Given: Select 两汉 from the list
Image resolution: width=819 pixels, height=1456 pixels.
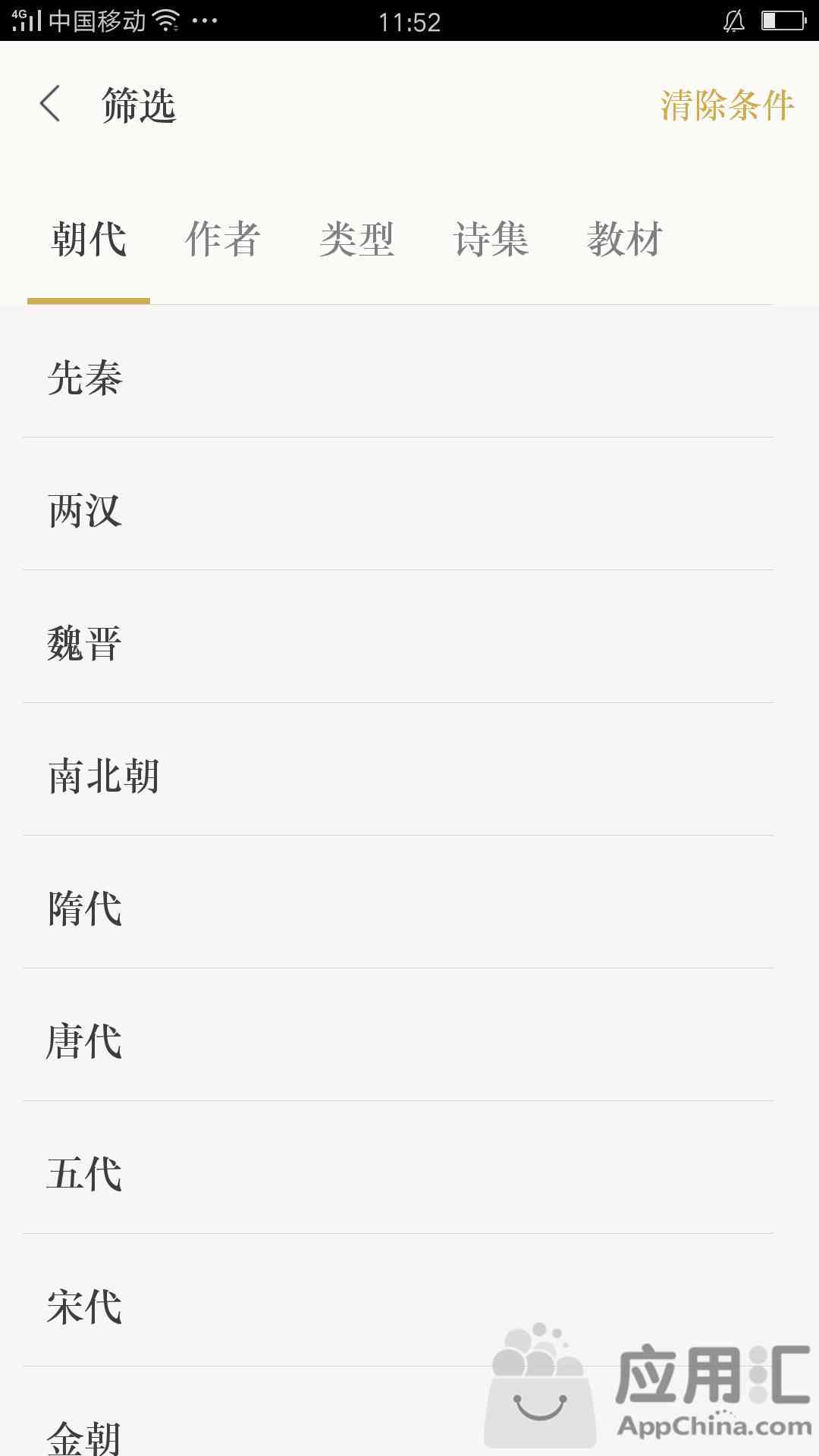Looking at the screenshot, I should point(398,504).
